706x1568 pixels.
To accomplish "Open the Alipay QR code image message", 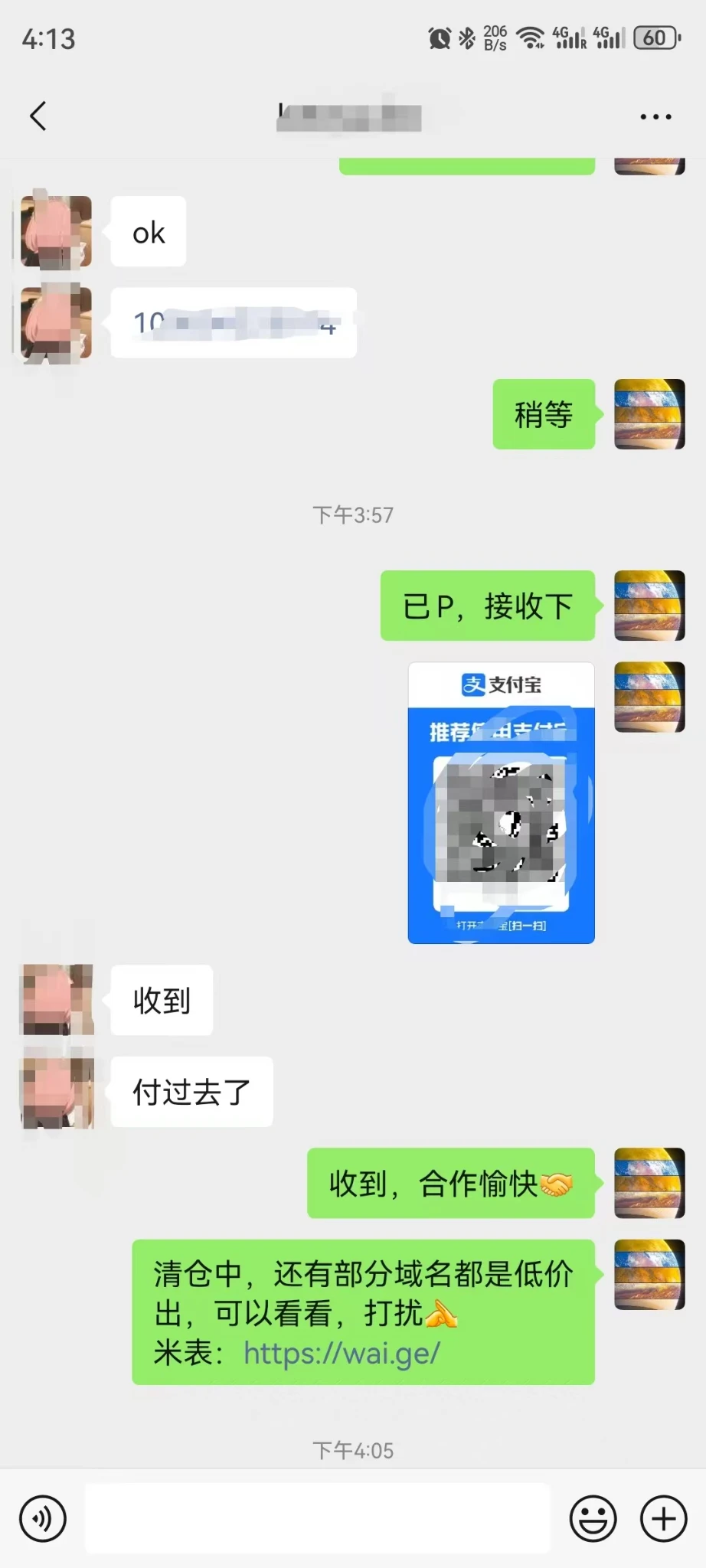I will pos(501,802).
